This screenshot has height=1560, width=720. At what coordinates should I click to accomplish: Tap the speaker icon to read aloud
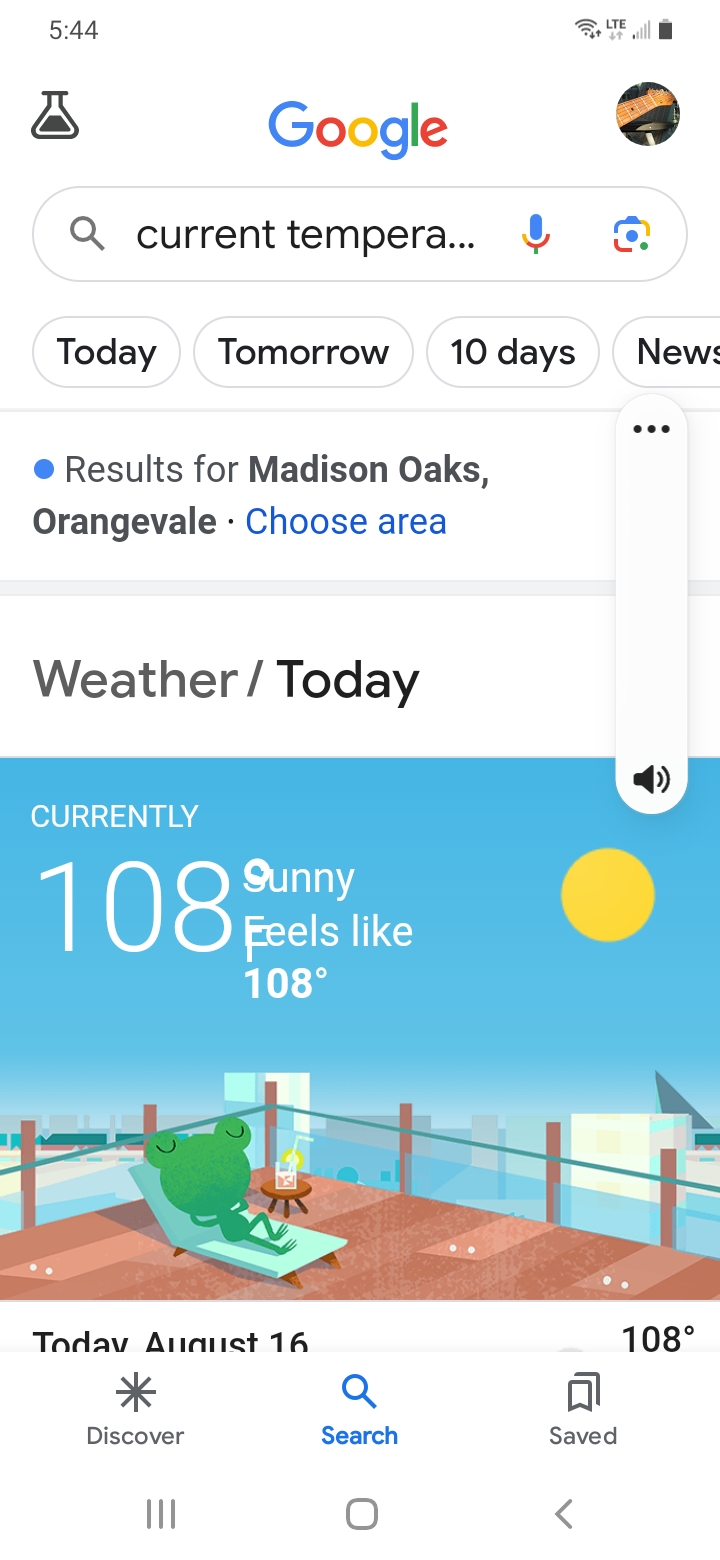[x=651, y=778]
